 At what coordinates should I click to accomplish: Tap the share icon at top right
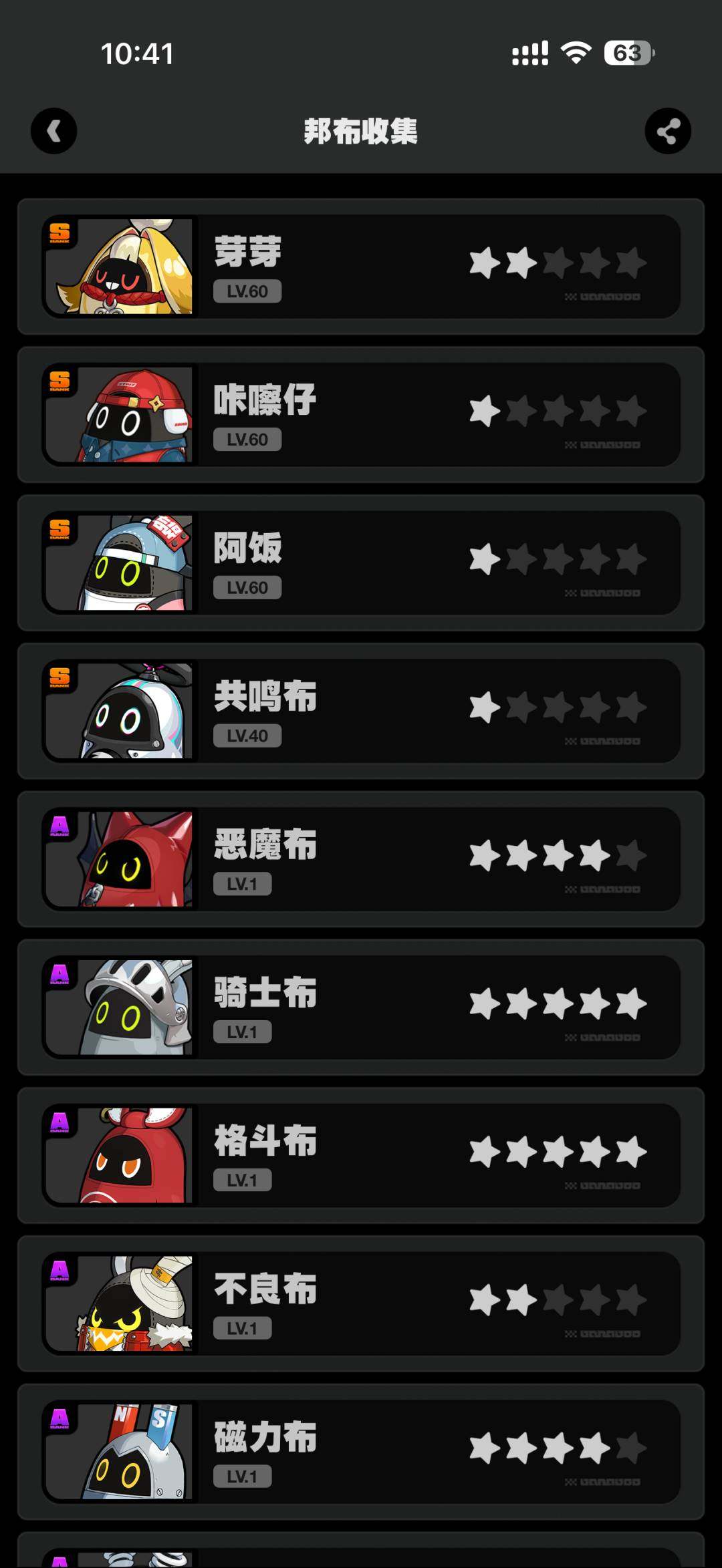tap(668, 132)
